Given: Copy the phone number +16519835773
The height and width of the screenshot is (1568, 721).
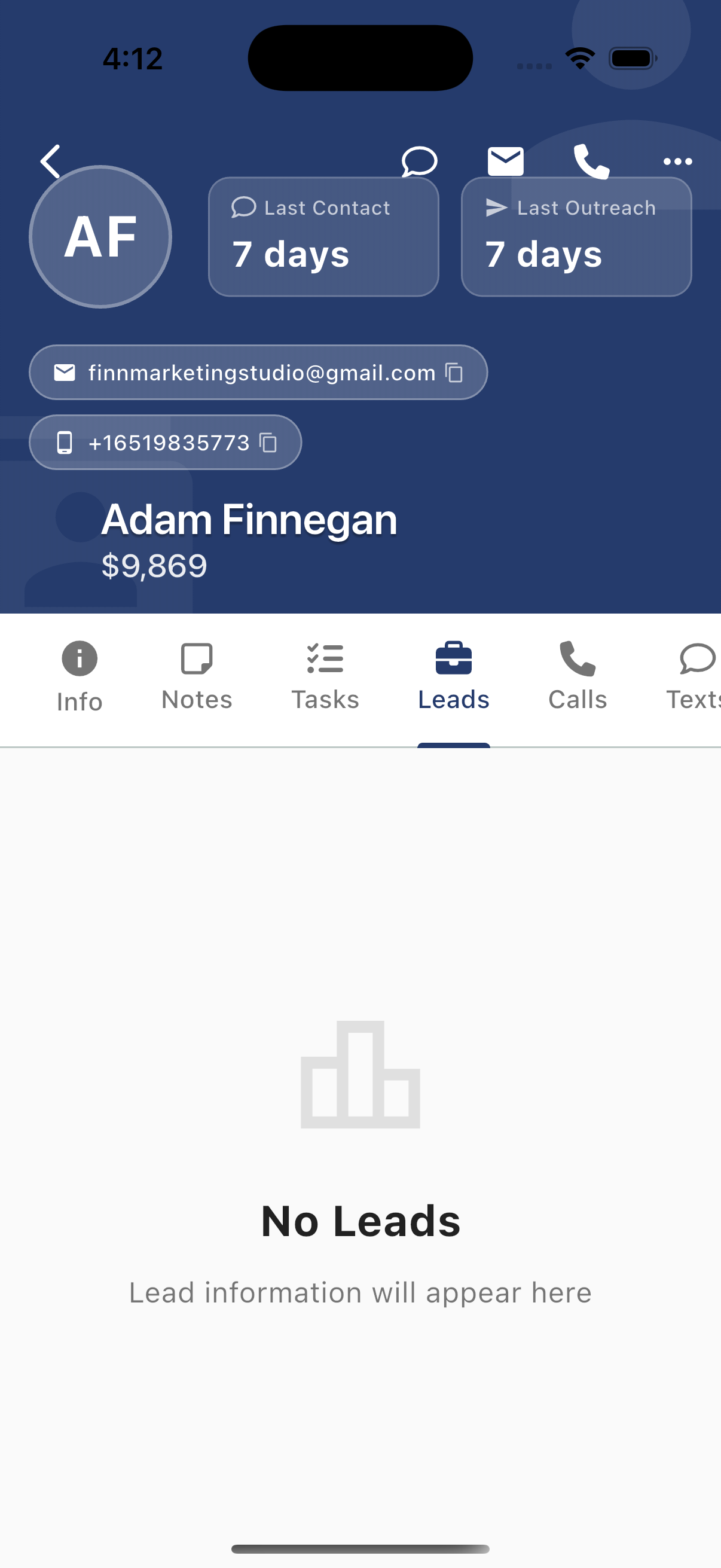Looking at the screenshot, I should tap(268, 443).
